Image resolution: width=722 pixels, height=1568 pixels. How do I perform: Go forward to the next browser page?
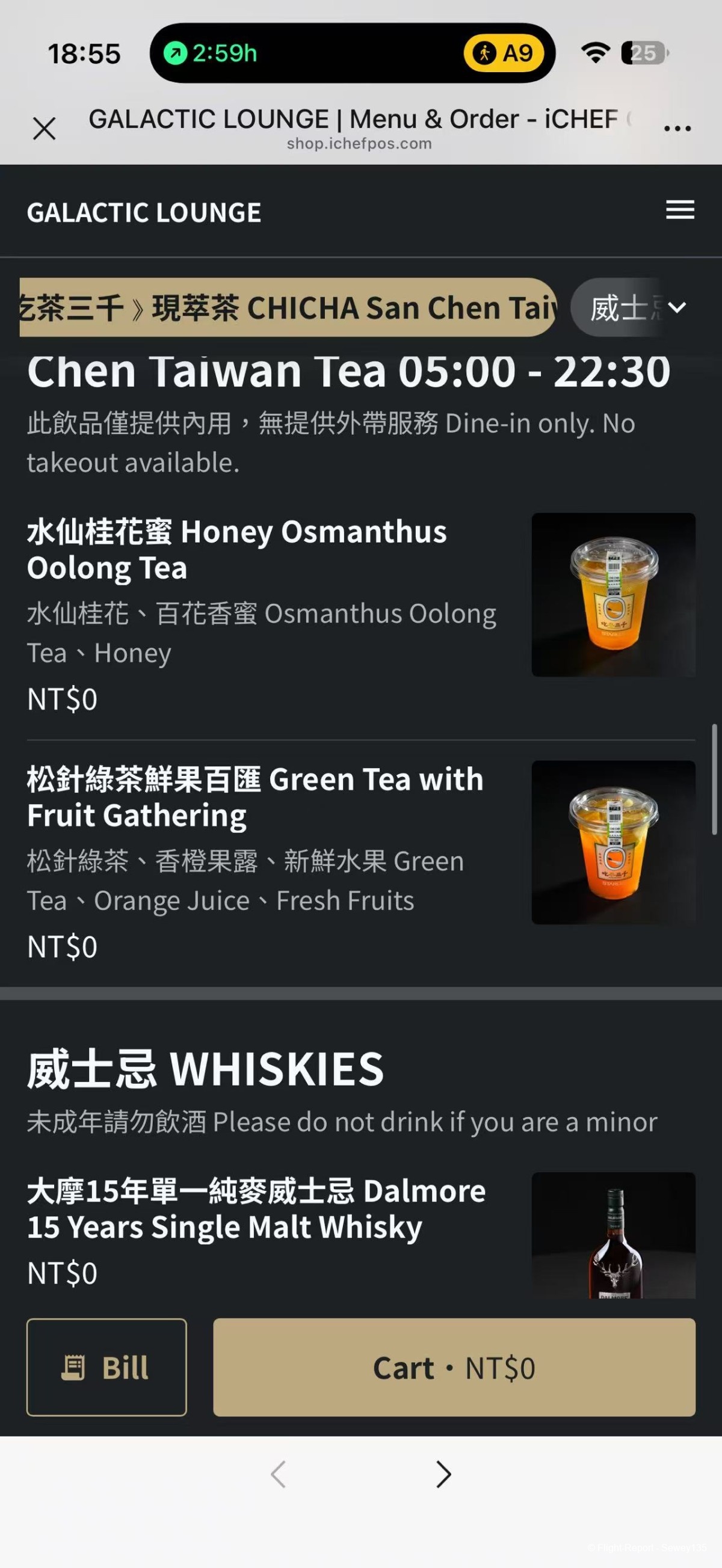(x=443, y=1475)
